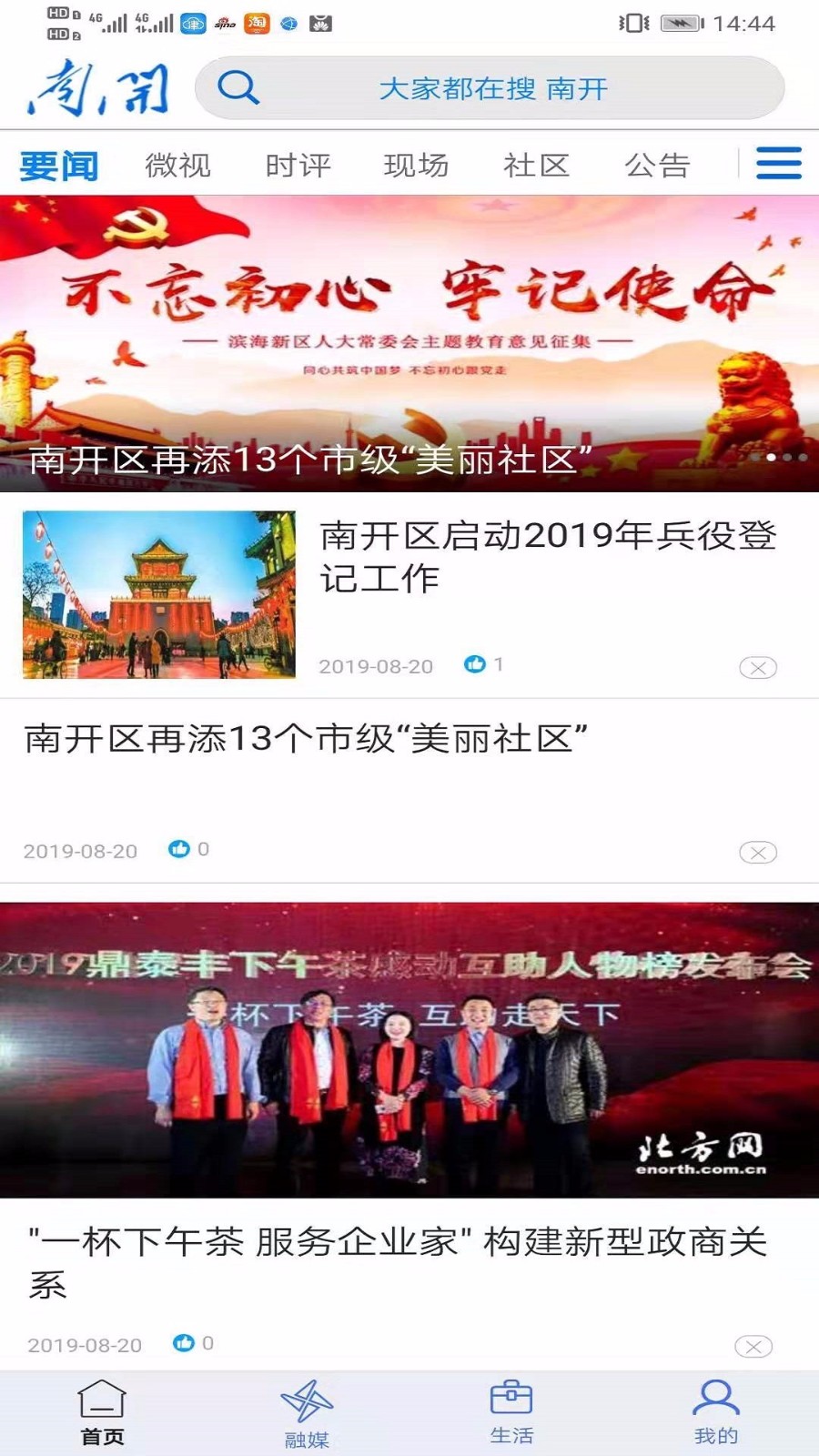Dismiss the 兵役登记工作 article
Image resolution: width=819 pixels, height=1456 pixels.
pos(757,668)
